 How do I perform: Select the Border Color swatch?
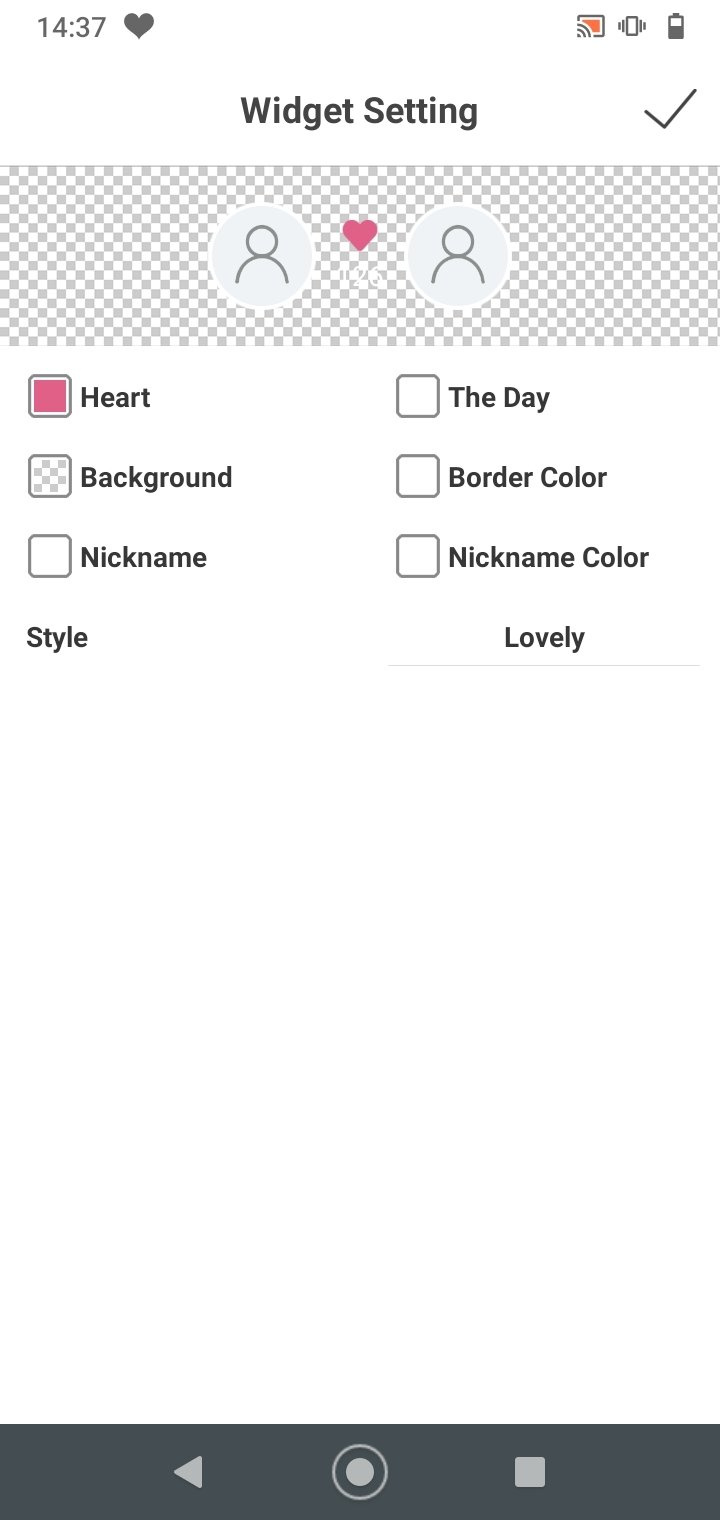click(417, 476)
